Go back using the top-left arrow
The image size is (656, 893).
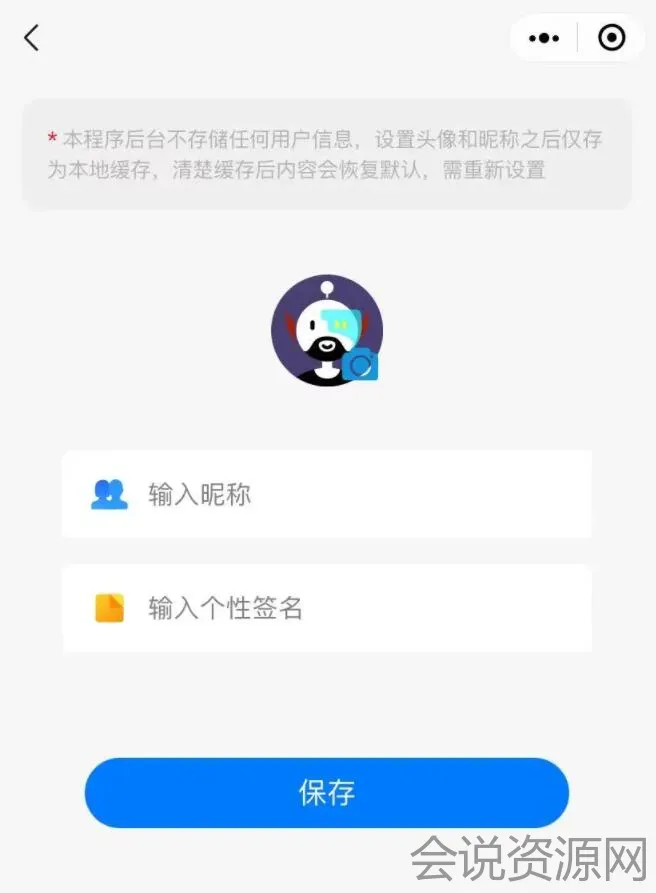[x=32, y=38]
